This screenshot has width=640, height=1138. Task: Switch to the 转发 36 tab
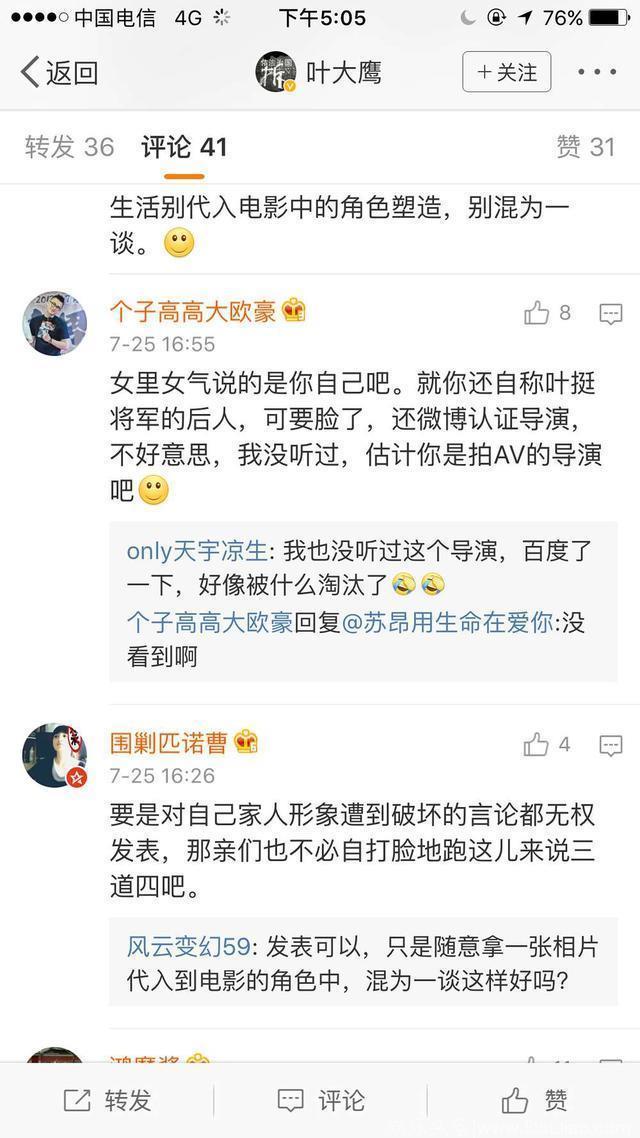click(x=70, y=147)
